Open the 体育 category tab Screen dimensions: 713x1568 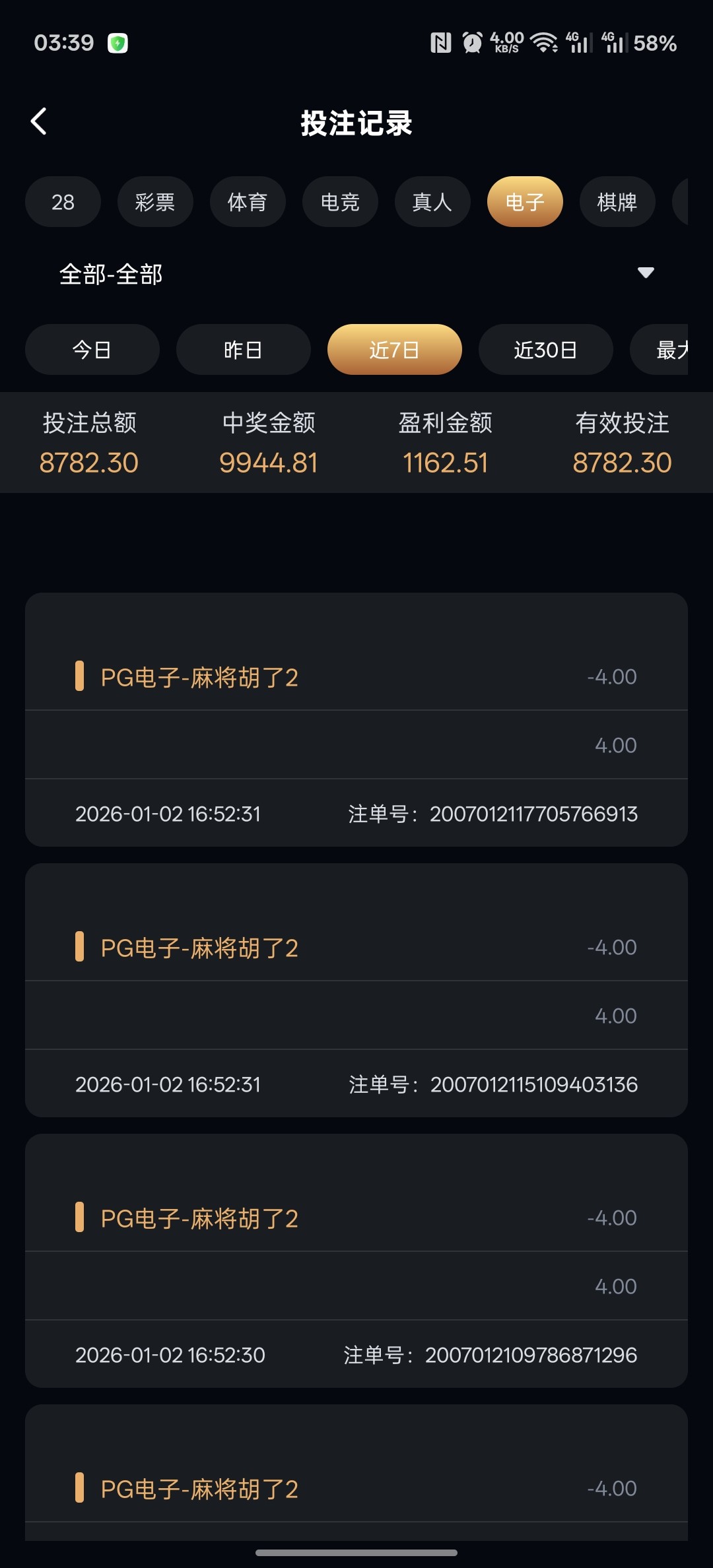coord(248,202)
